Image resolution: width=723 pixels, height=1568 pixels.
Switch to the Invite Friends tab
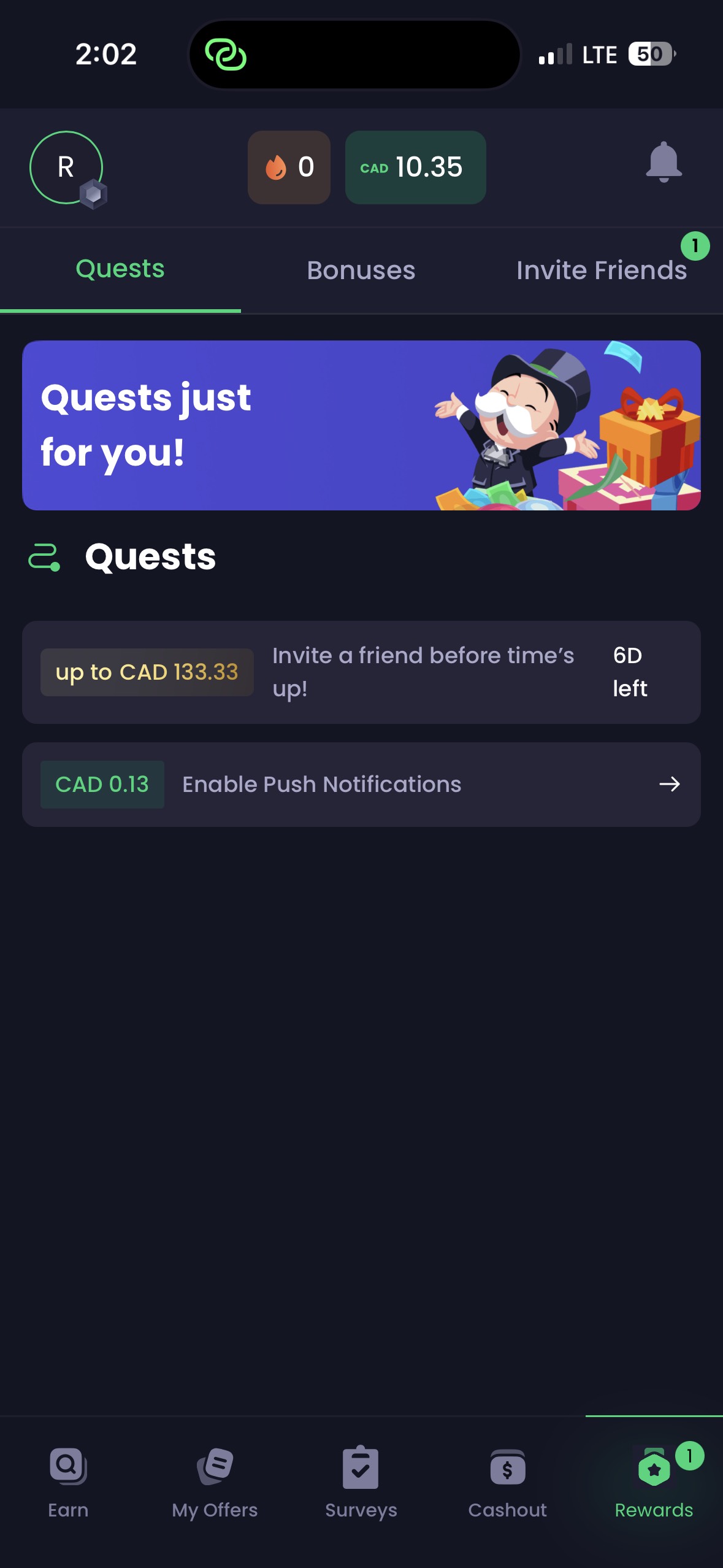coord(601,271)
